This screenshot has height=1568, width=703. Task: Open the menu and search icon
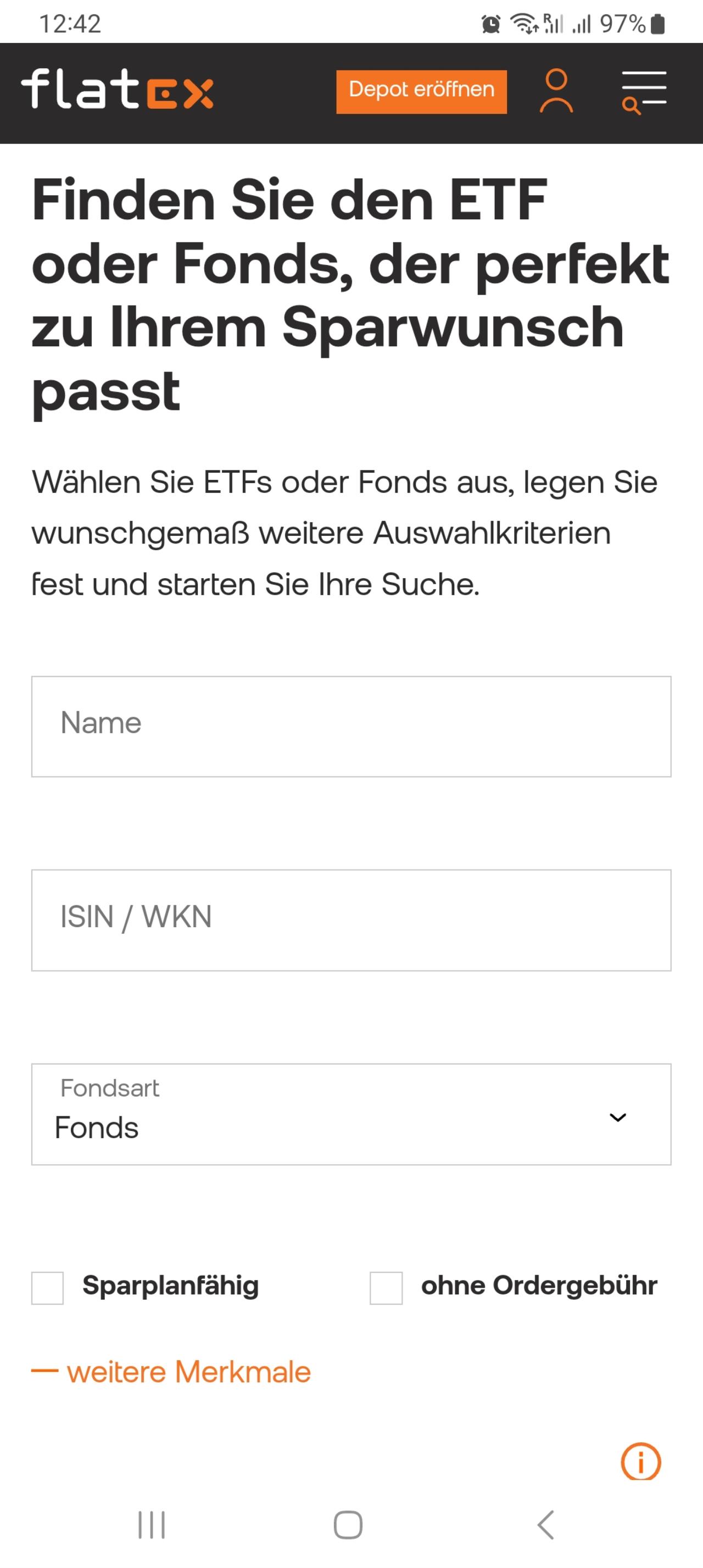tap(644, 92)
